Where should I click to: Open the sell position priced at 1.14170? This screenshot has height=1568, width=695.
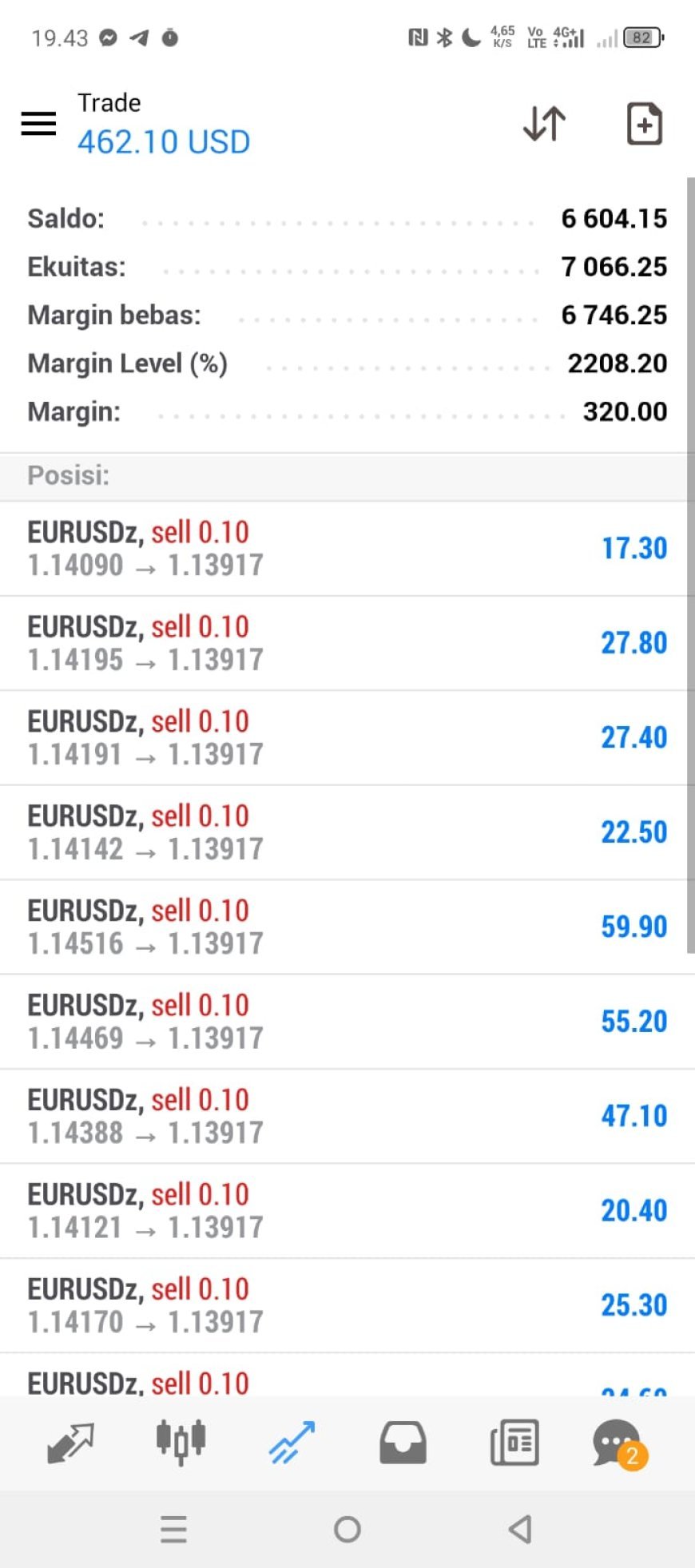(x=347, y=1306)
